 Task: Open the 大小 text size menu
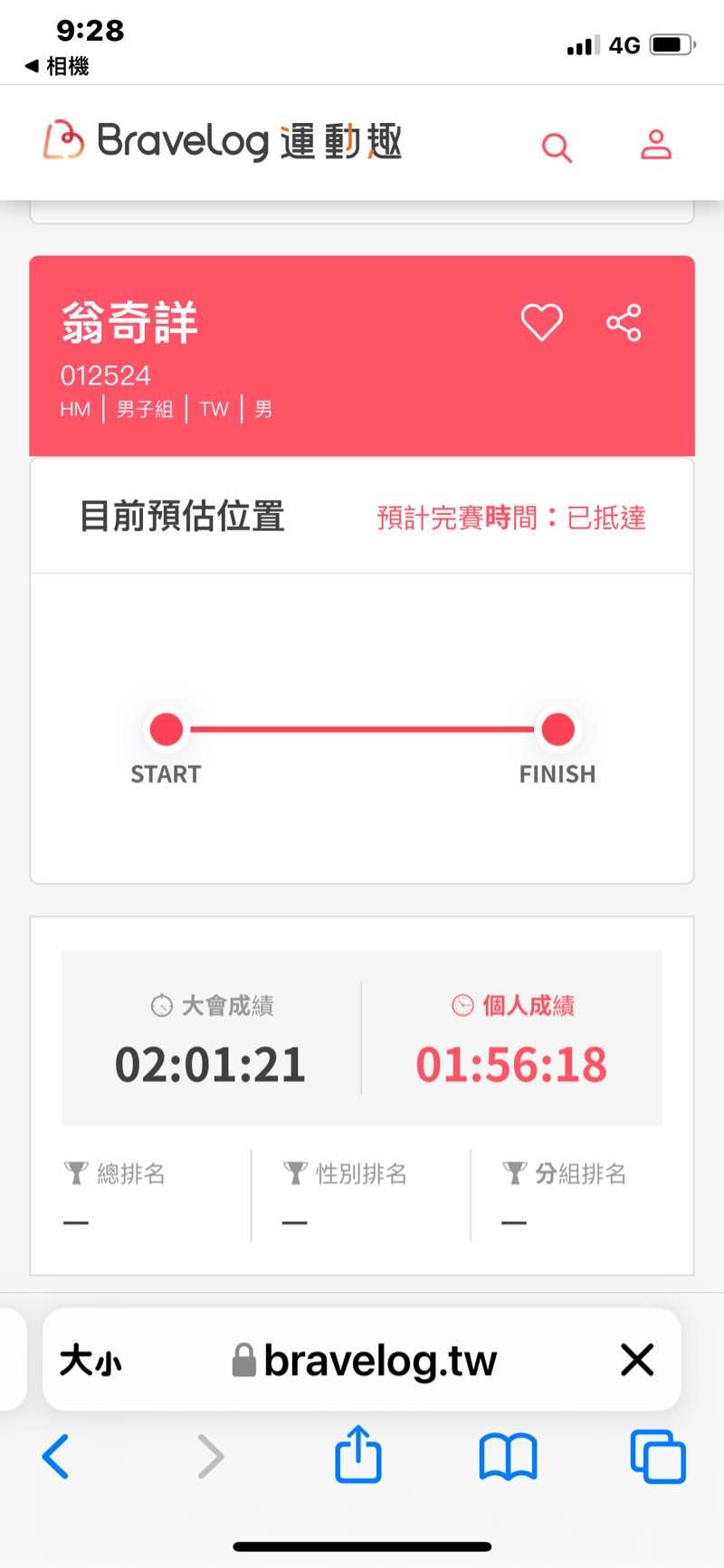click(x=90, y=1360)
